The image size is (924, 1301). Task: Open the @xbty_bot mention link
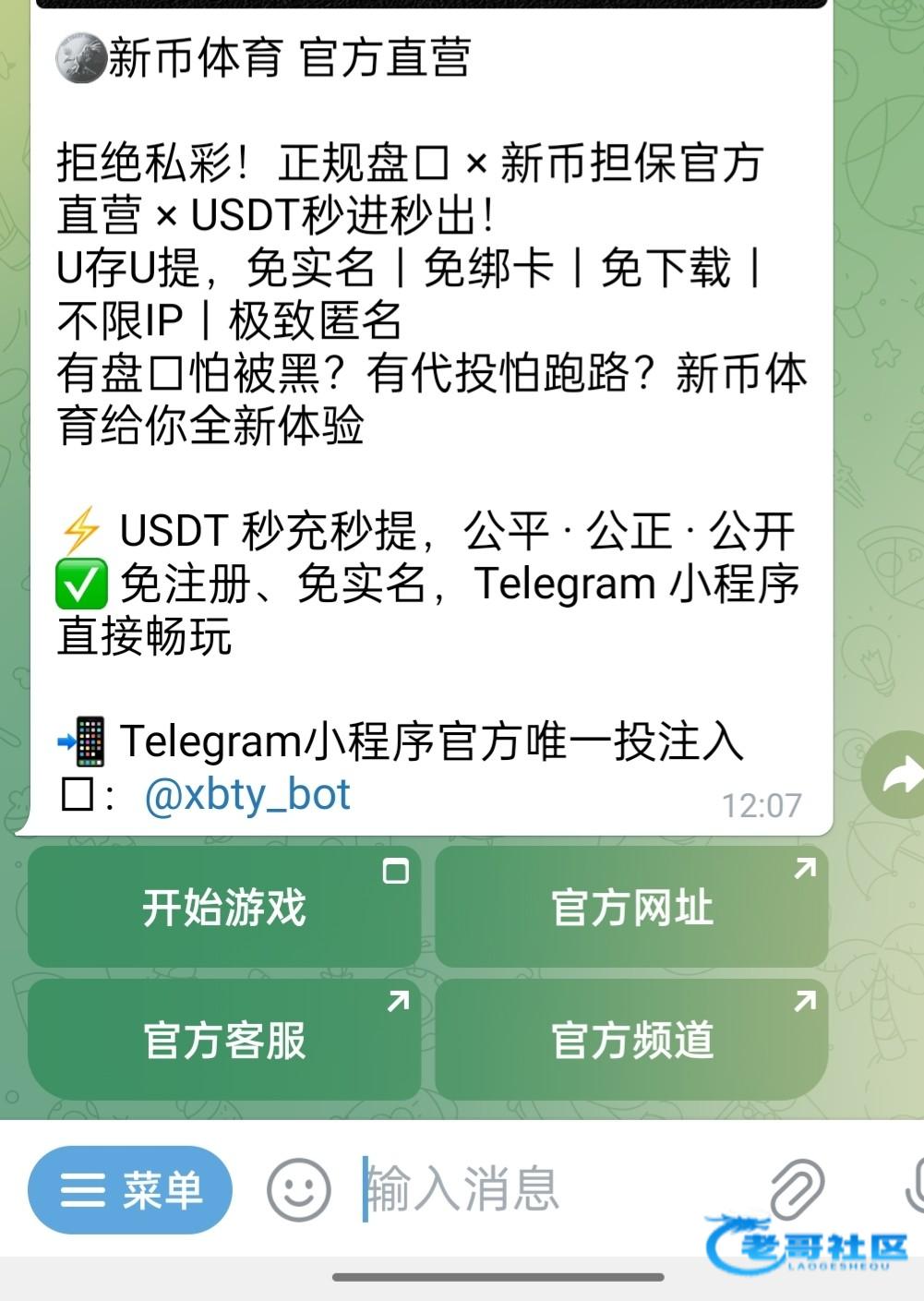pos(247,795)
